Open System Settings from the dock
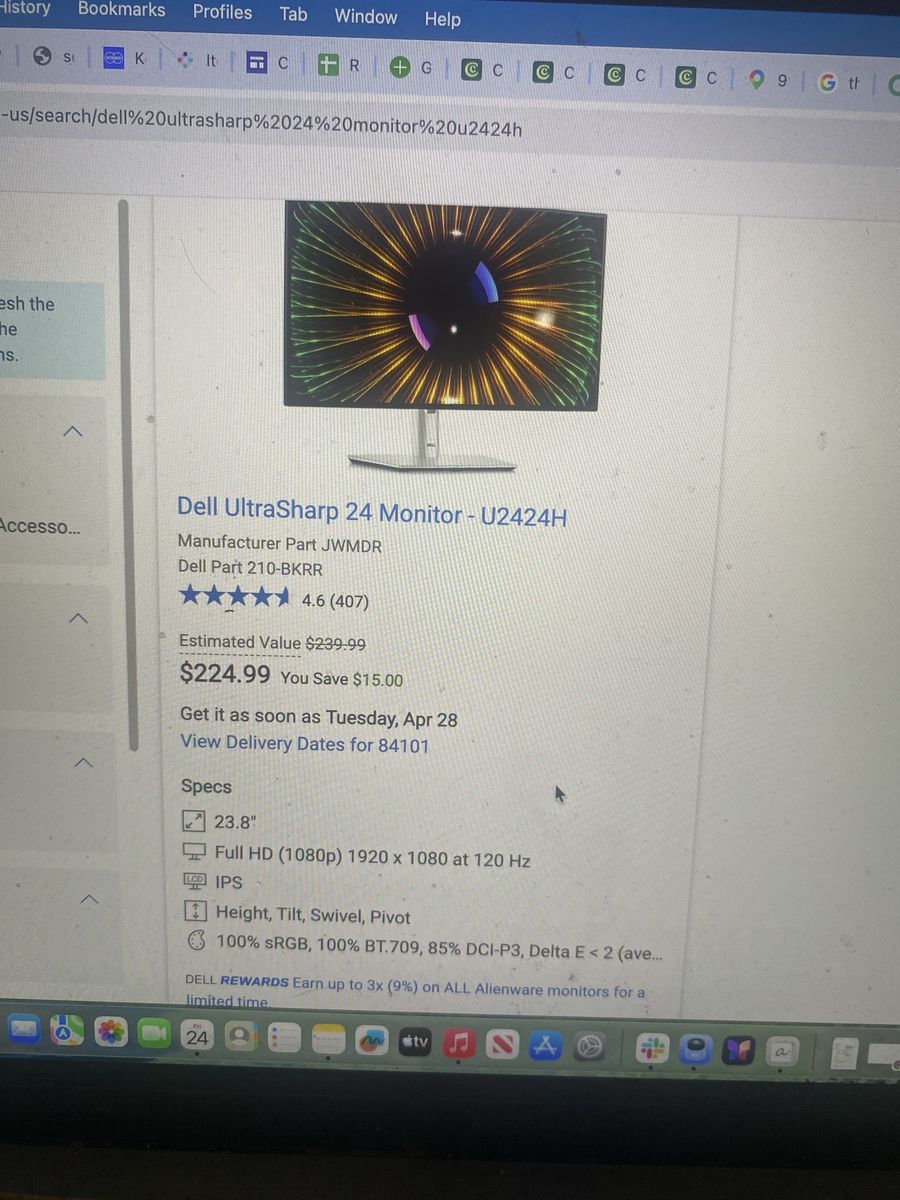This screenshot has height=1200, width=900. pos(590,1046)
